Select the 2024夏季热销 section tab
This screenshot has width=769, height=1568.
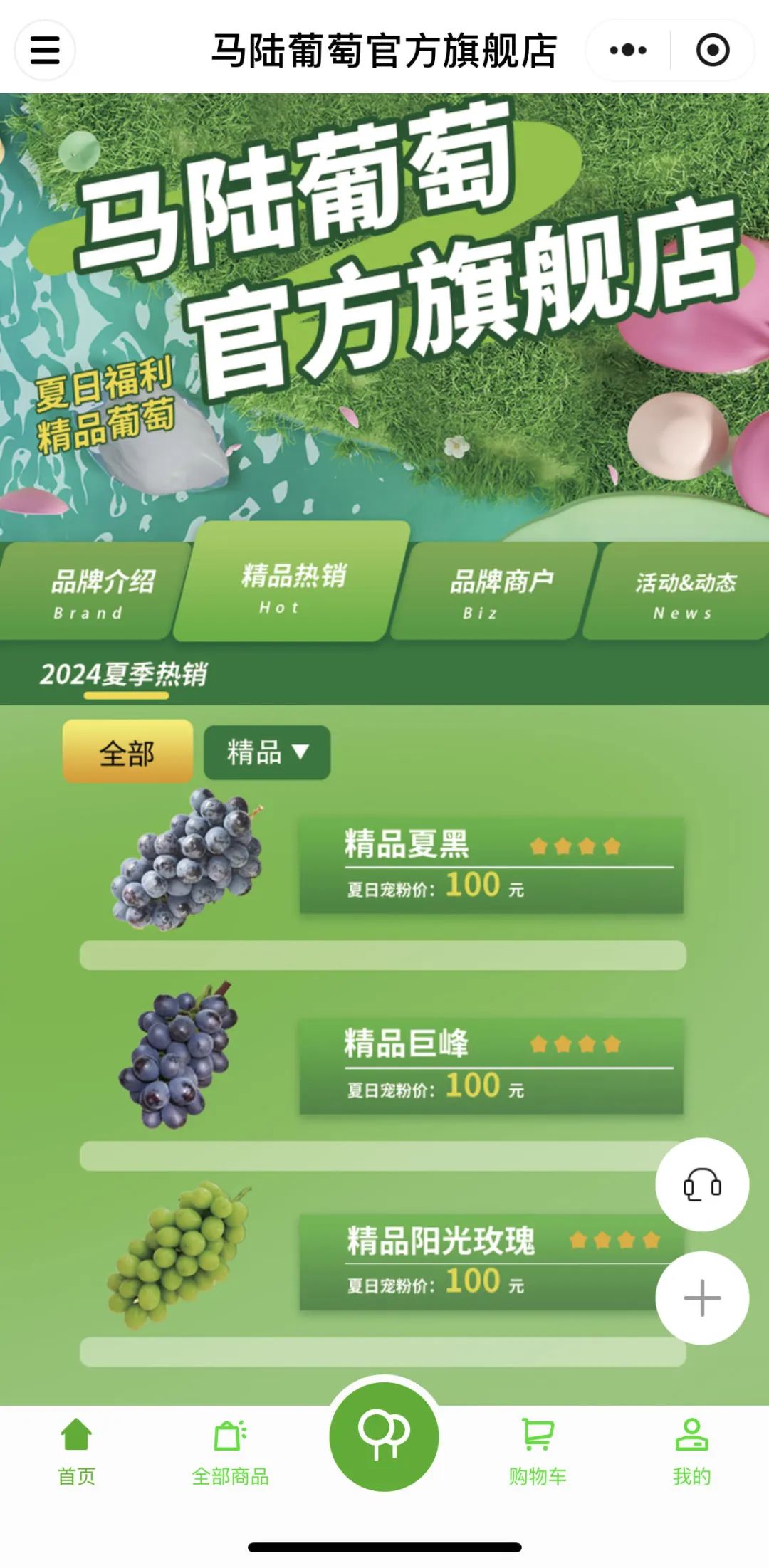[x=124, y=674]
